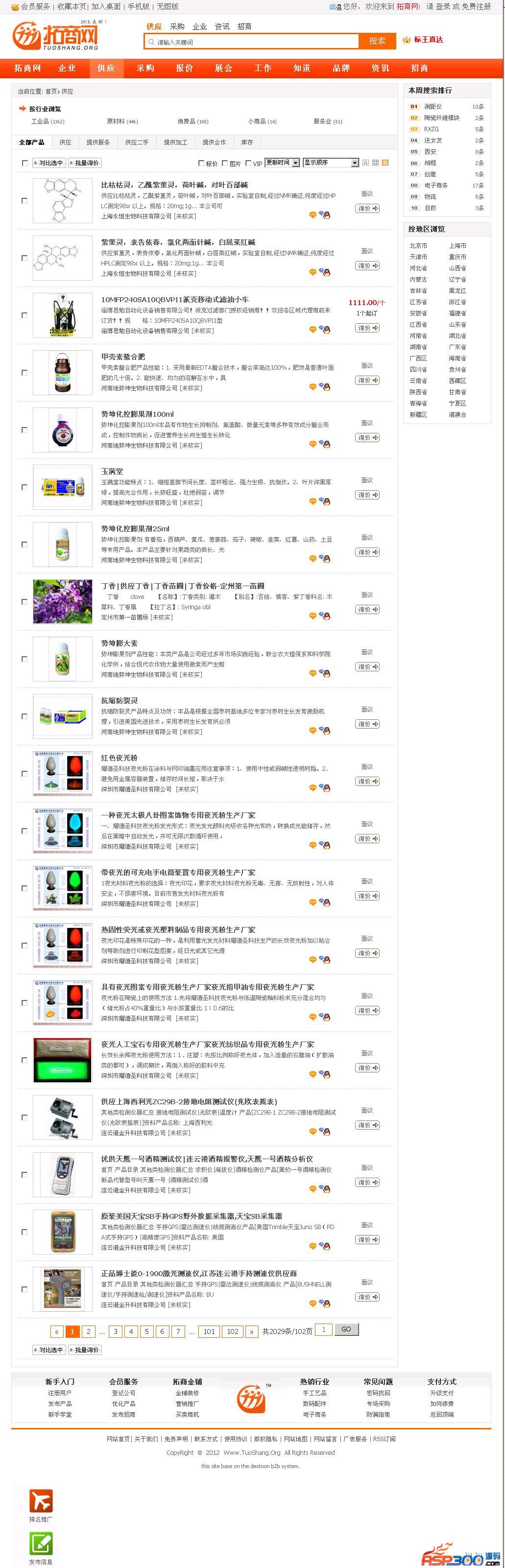Image resolution: width=505 pixels, height=1568 pixels.
Task: Switch to the 品牌 navigation tab
Action: (x=341, y=68)
